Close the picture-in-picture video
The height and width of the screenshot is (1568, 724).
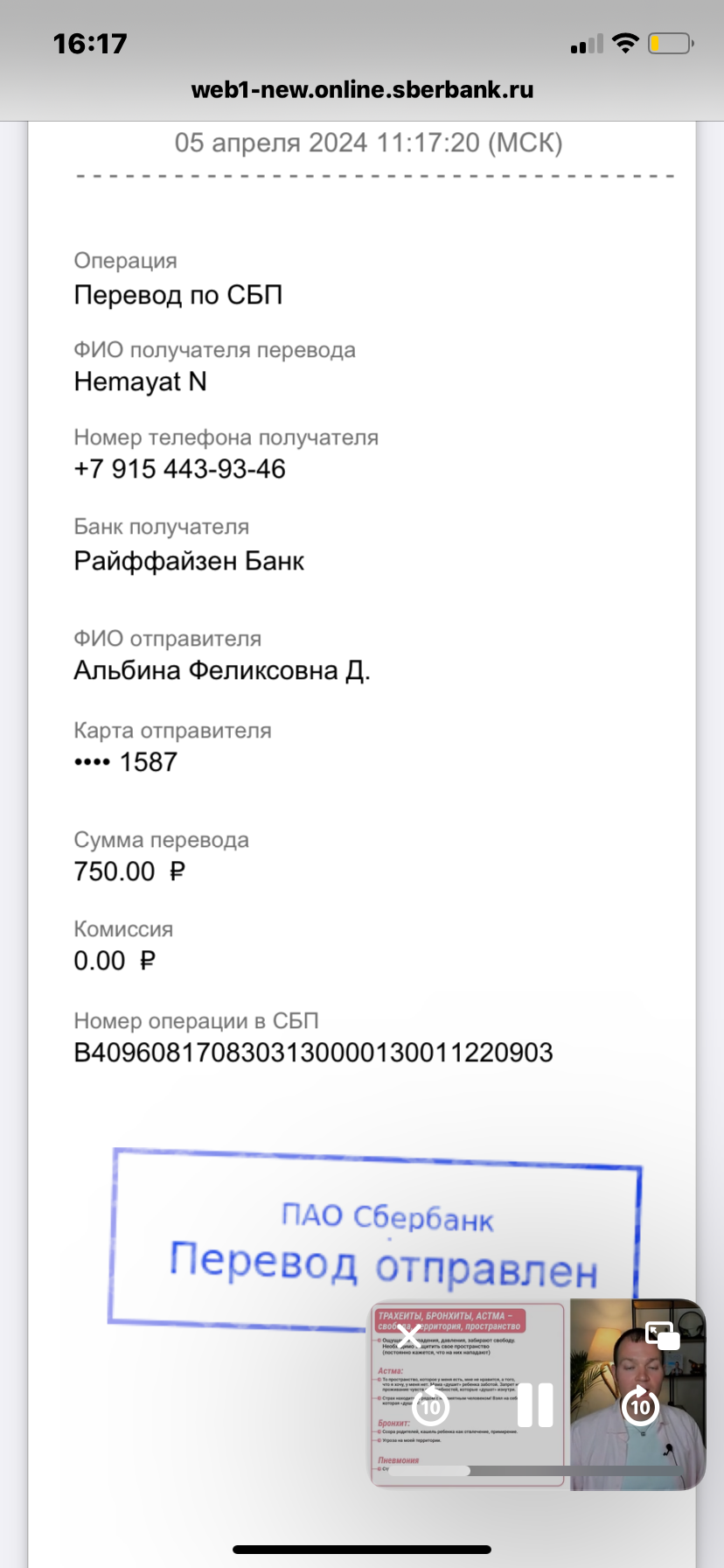[407, 1337]
